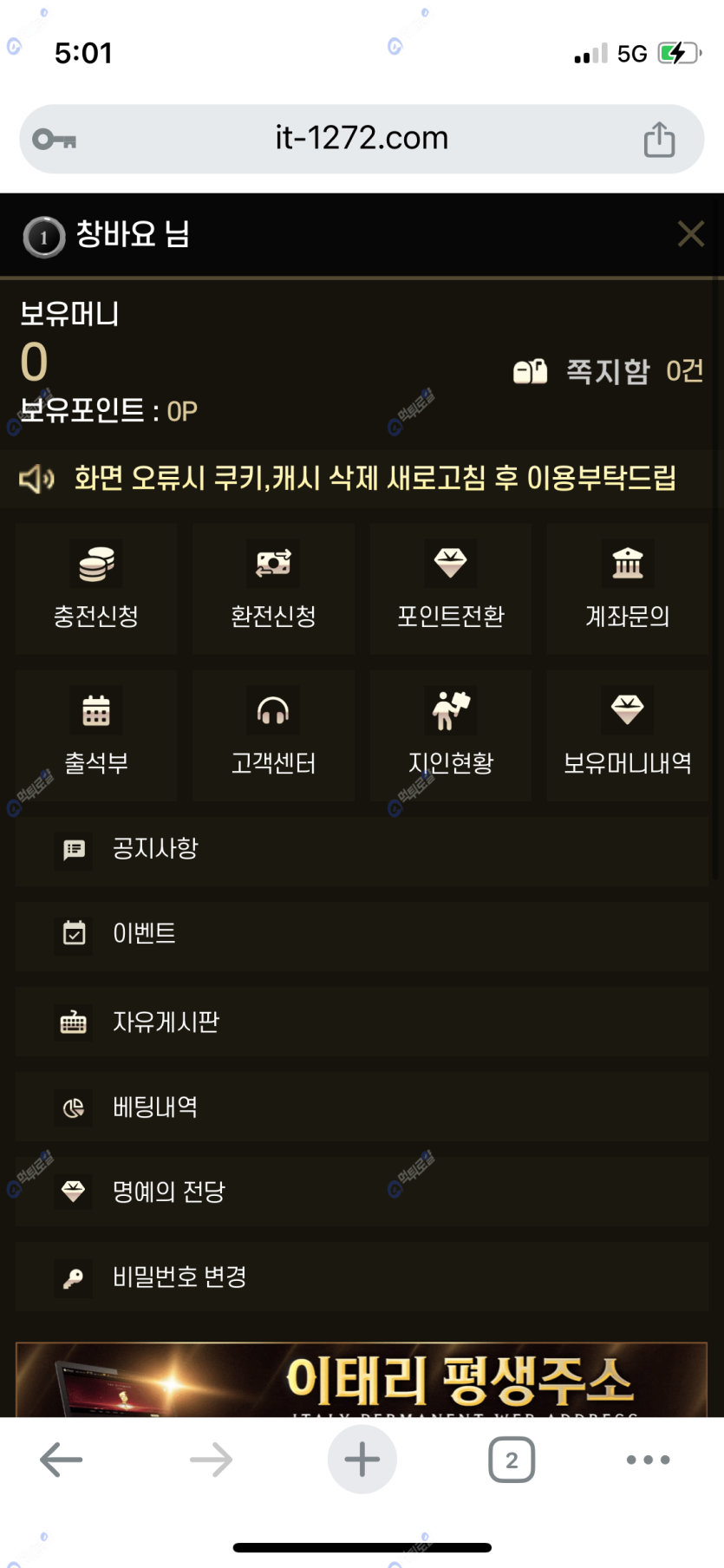Close the side menu with the X
This screenshot has width=724, height=1568.
point(690,233)
